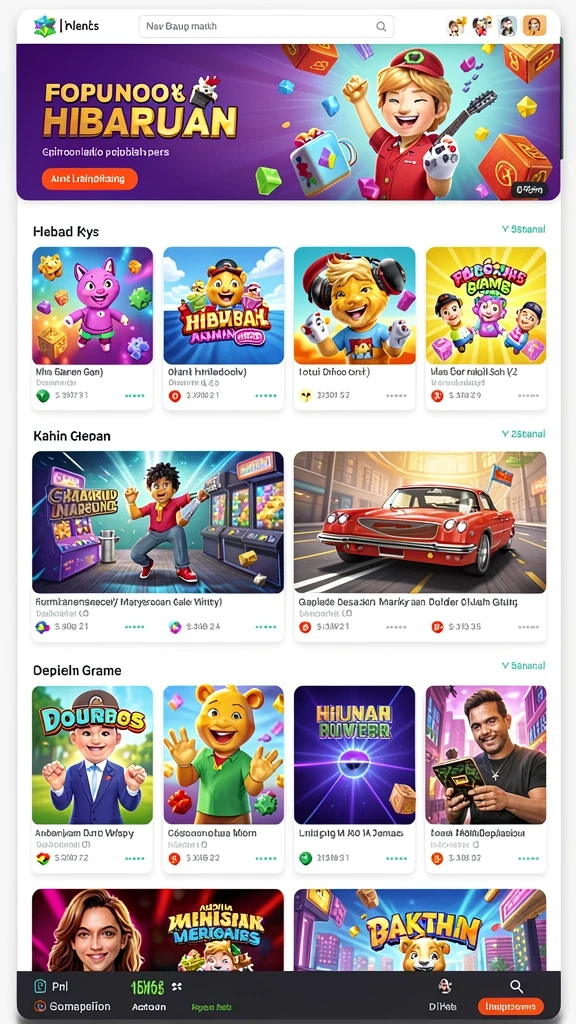Tap the search icon in the bottom bar
This screenshot has height=1024, width=576.
[x=516, y=986]
